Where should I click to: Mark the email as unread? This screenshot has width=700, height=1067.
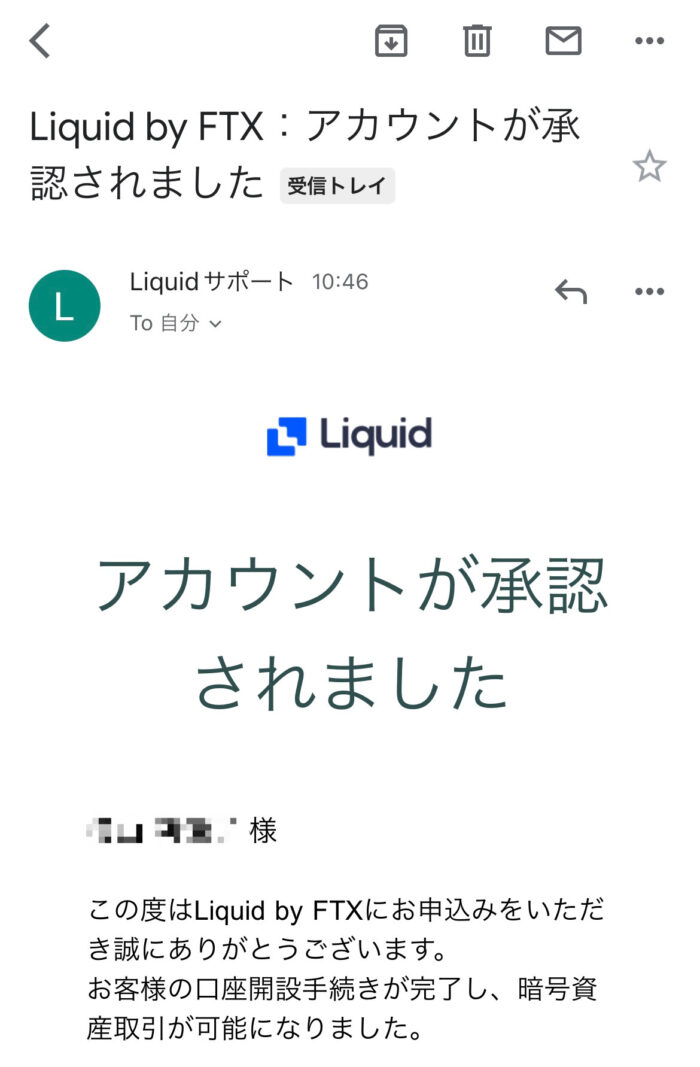[x=563, y=41]
